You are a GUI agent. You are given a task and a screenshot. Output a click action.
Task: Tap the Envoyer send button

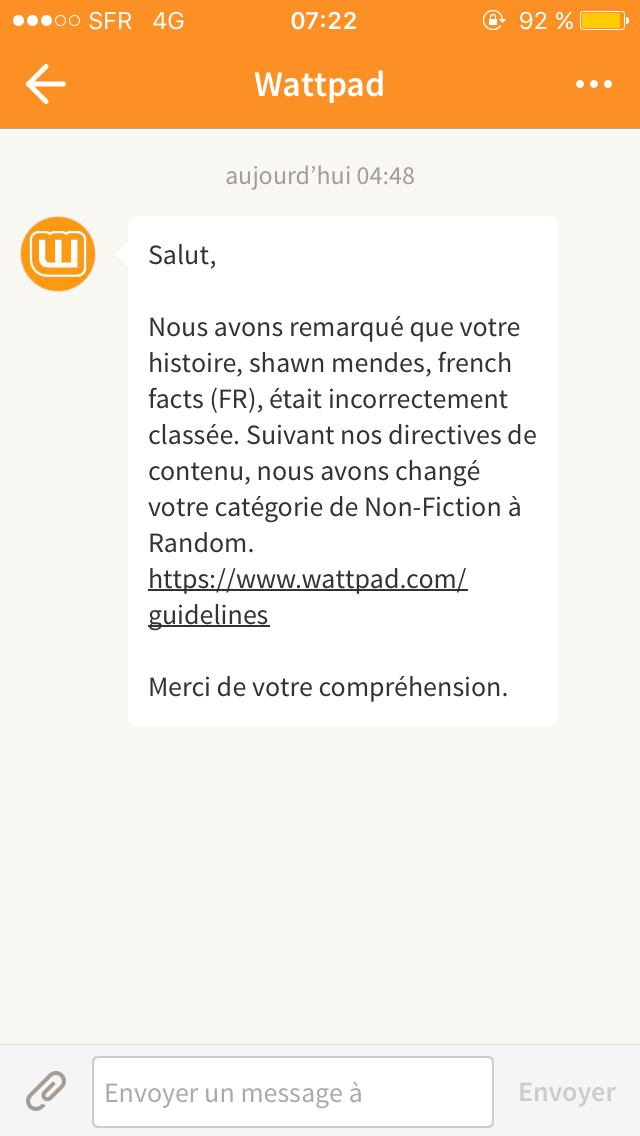coord(567,1092)
